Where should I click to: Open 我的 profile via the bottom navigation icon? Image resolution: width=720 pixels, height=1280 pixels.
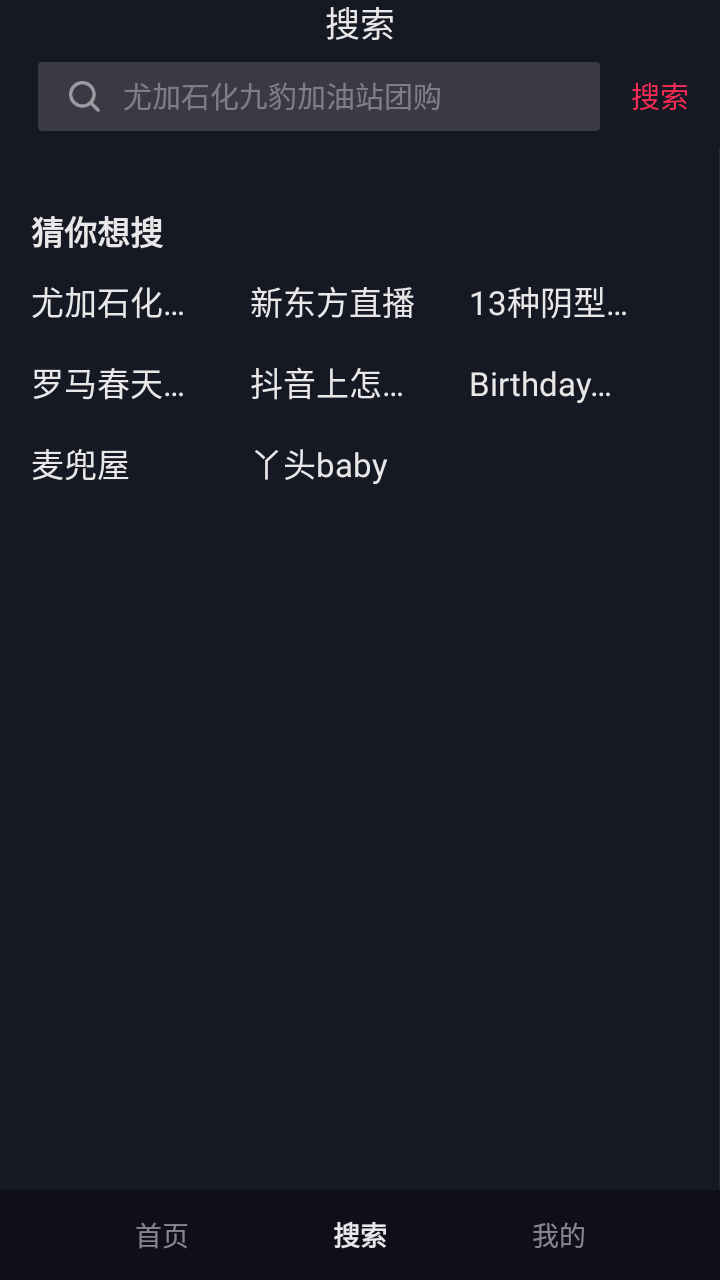[x=558, y=1235]
